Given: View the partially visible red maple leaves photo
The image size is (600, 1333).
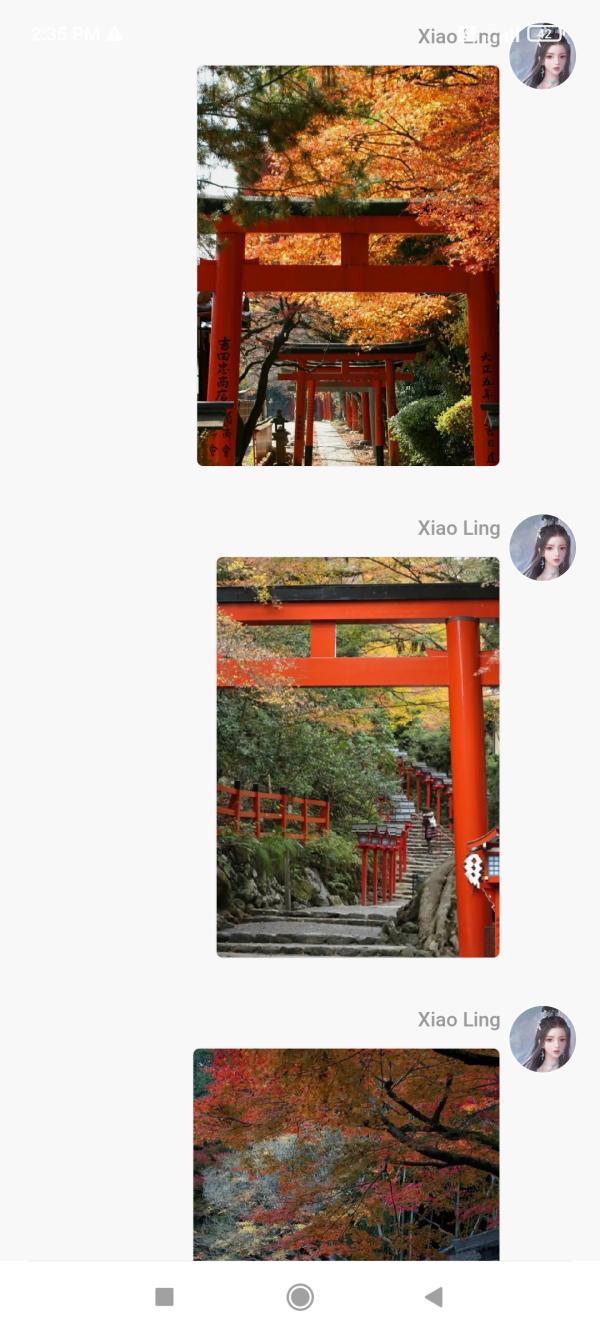Looking at the screenshot, I should (x=346, y=1153).
